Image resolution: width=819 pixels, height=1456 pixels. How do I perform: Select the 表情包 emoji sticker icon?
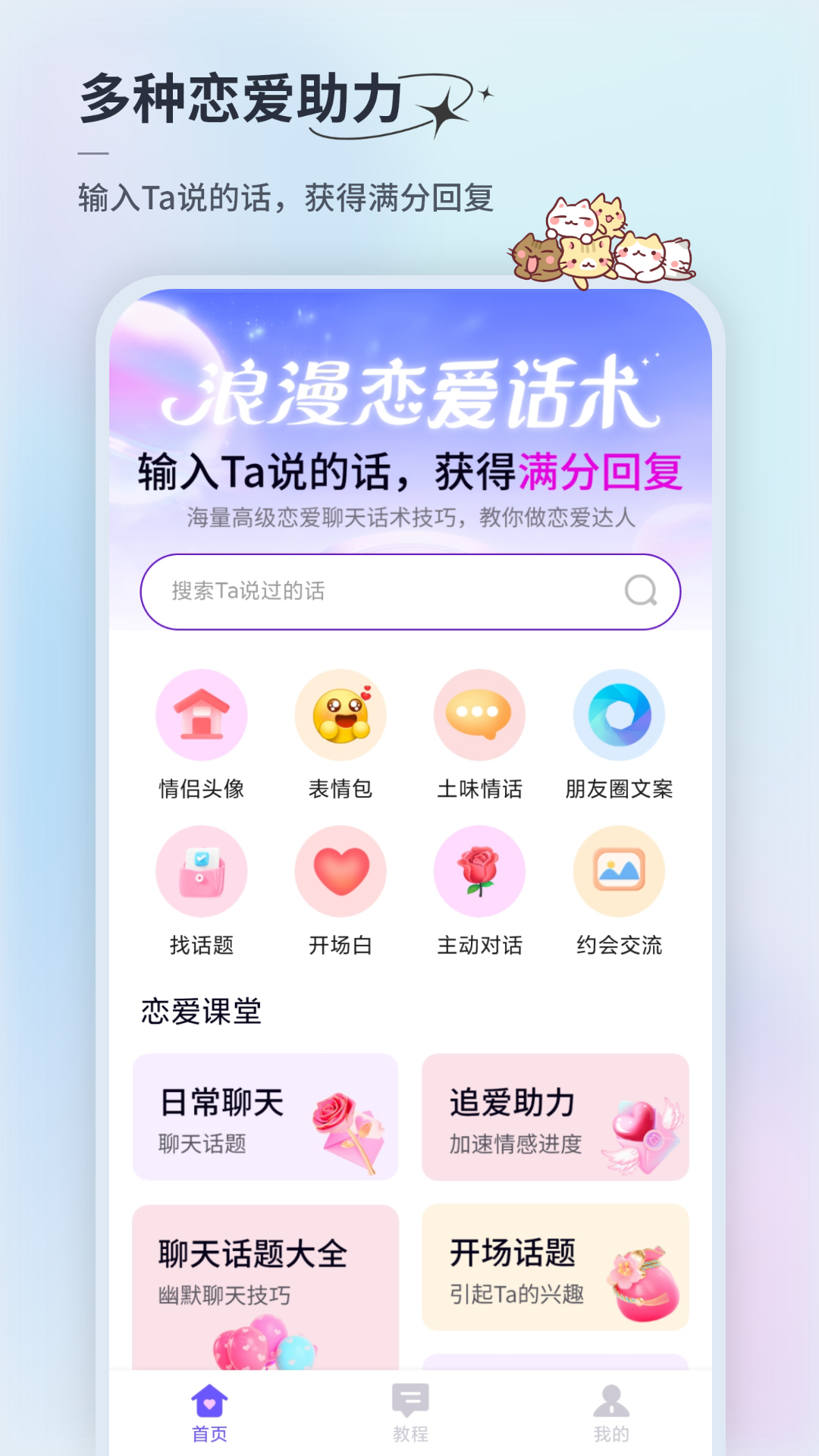(x=340, y=714)
